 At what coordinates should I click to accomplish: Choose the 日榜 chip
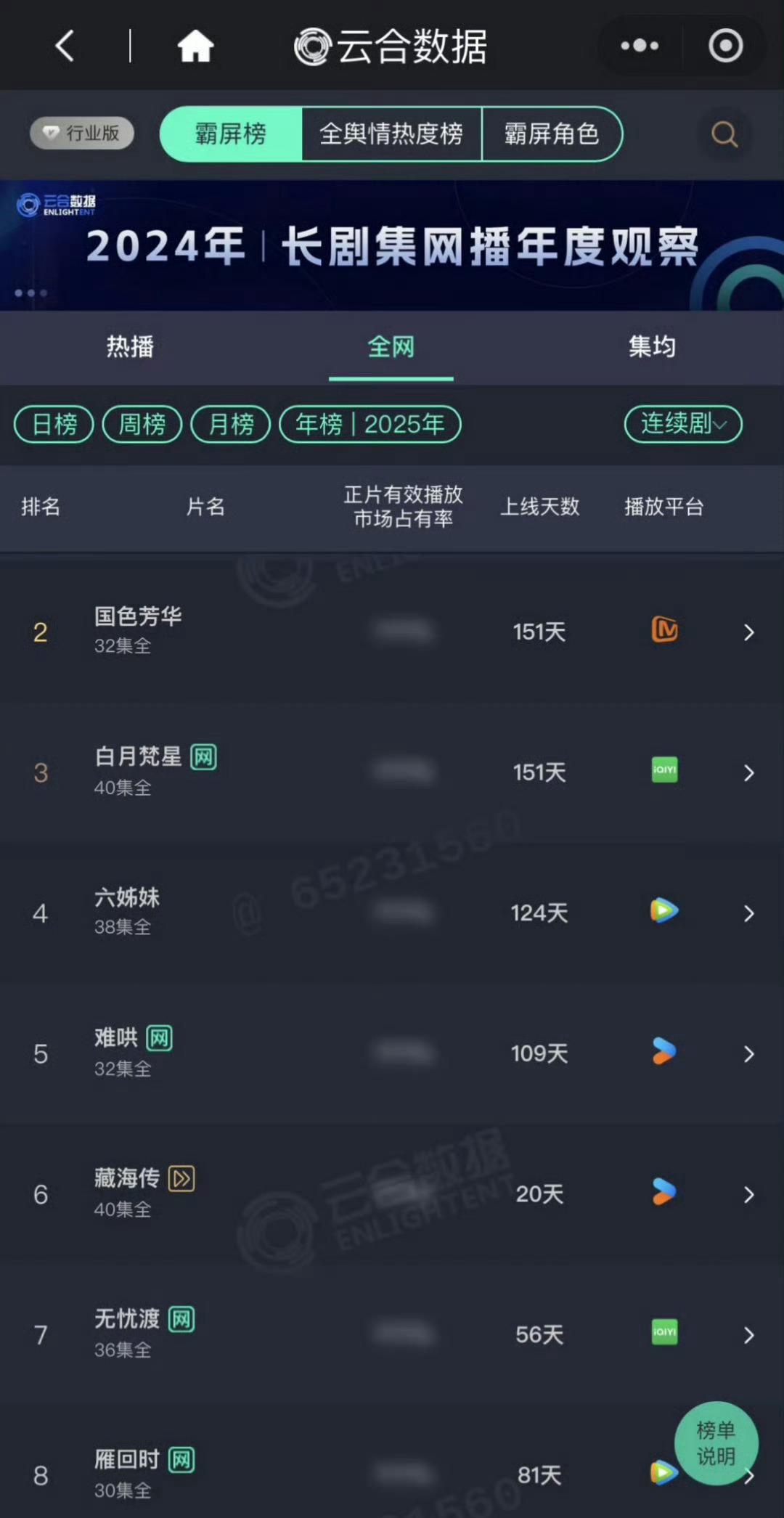(54, 424)
